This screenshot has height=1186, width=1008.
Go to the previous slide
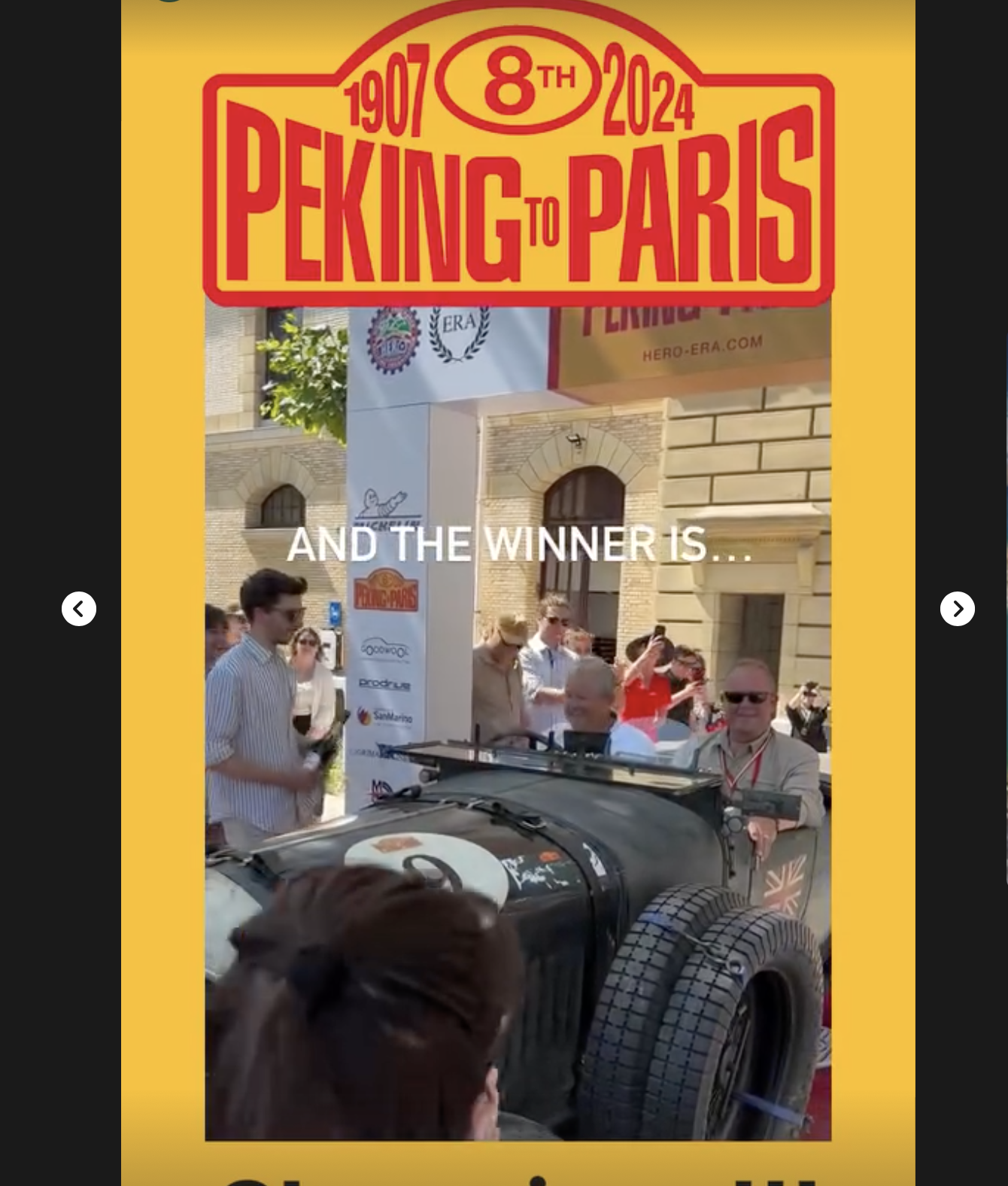click(79, 609)
